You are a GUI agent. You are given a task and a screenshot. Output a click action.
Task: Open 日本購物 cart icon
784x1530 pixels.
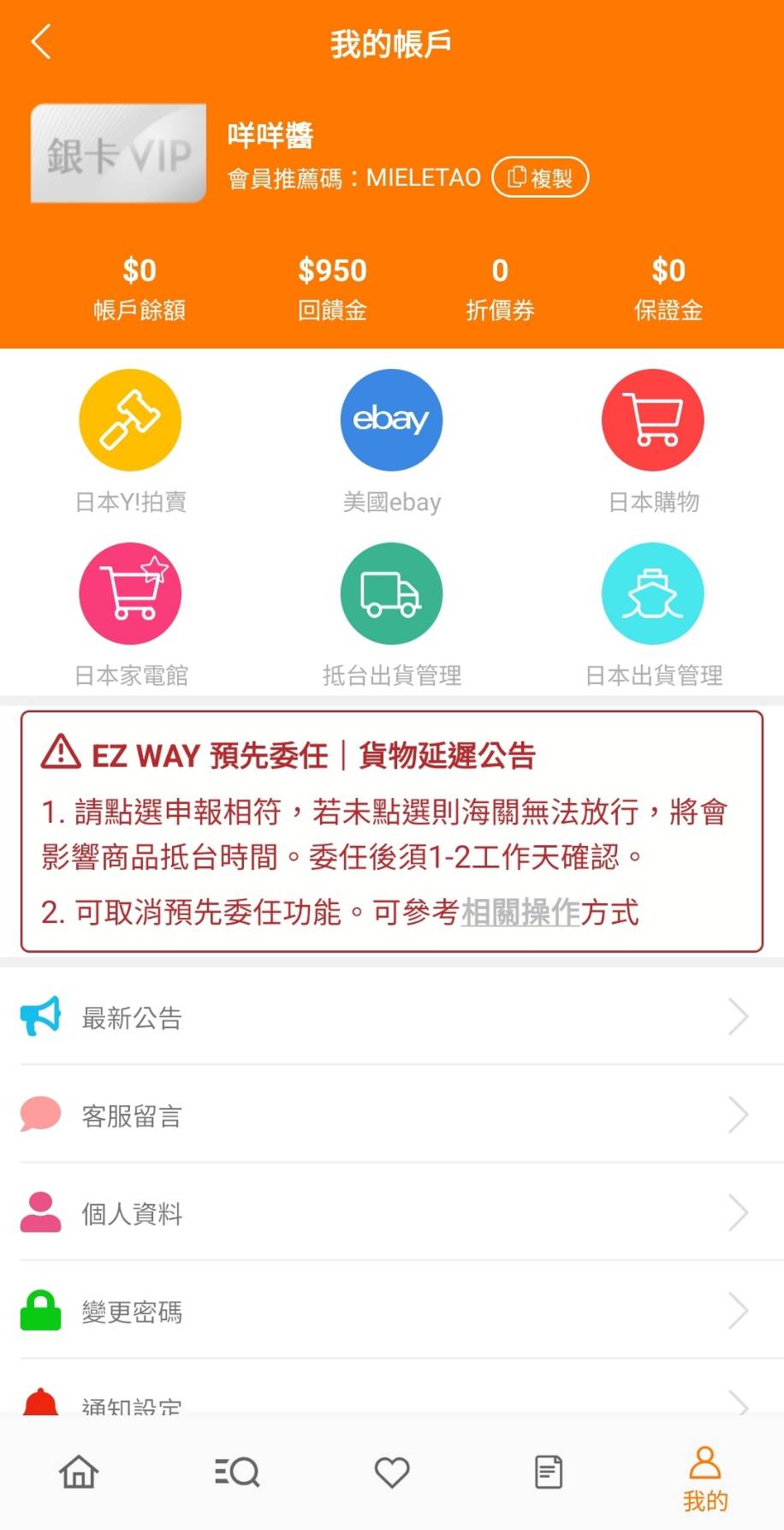coord(652,420)
